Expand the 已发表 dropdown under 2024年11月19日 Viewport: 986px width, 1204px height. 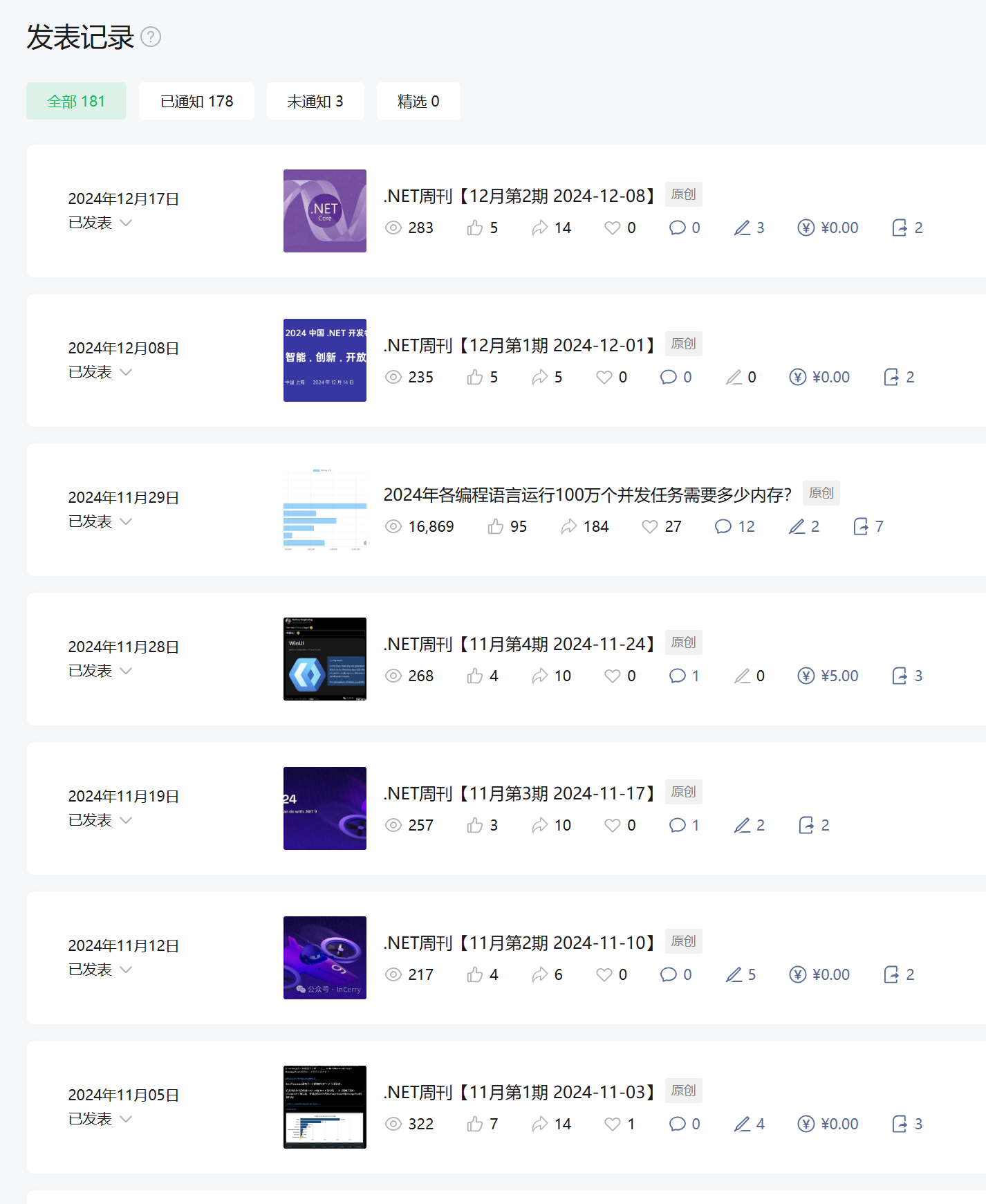point(126,820)
